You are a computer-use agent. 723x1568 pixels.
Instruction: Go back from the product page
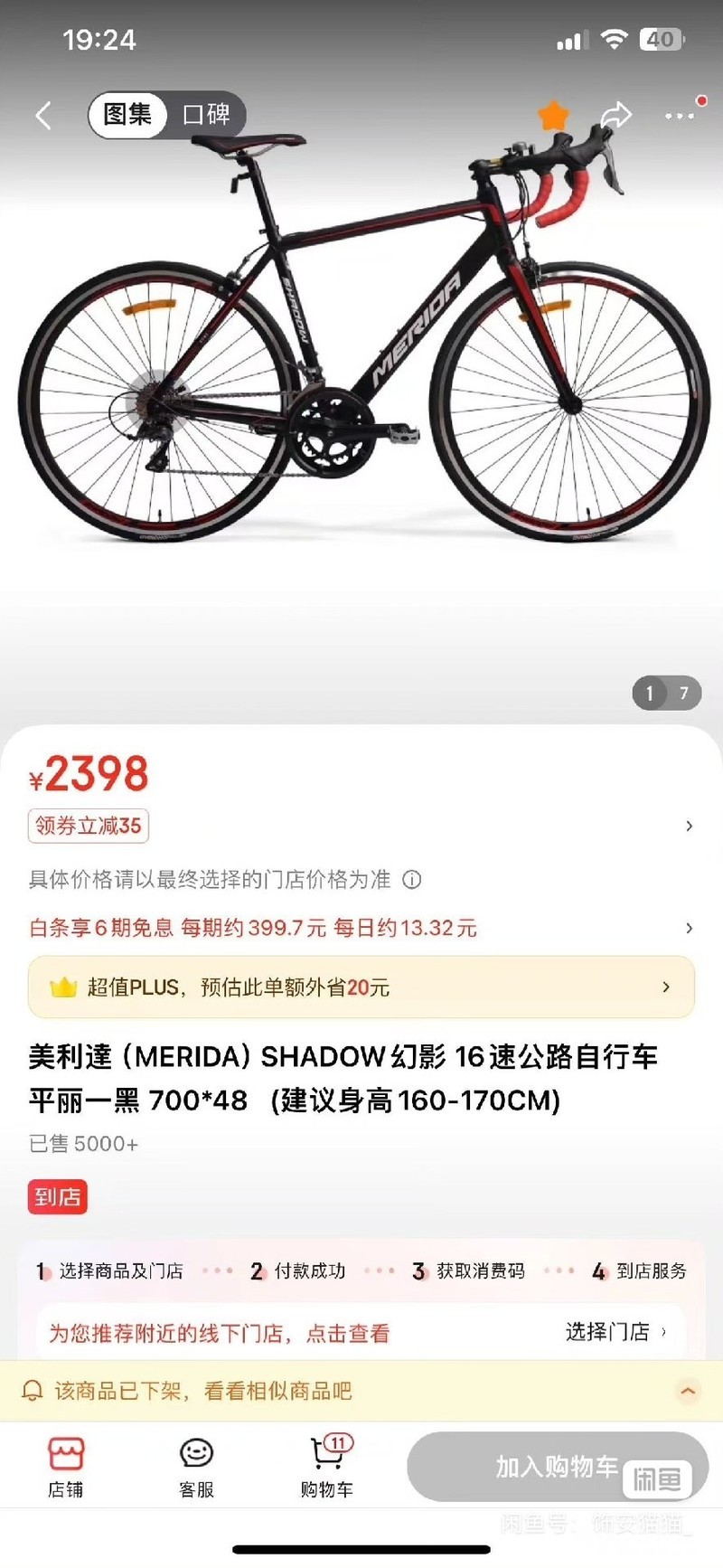pos(42,116)
